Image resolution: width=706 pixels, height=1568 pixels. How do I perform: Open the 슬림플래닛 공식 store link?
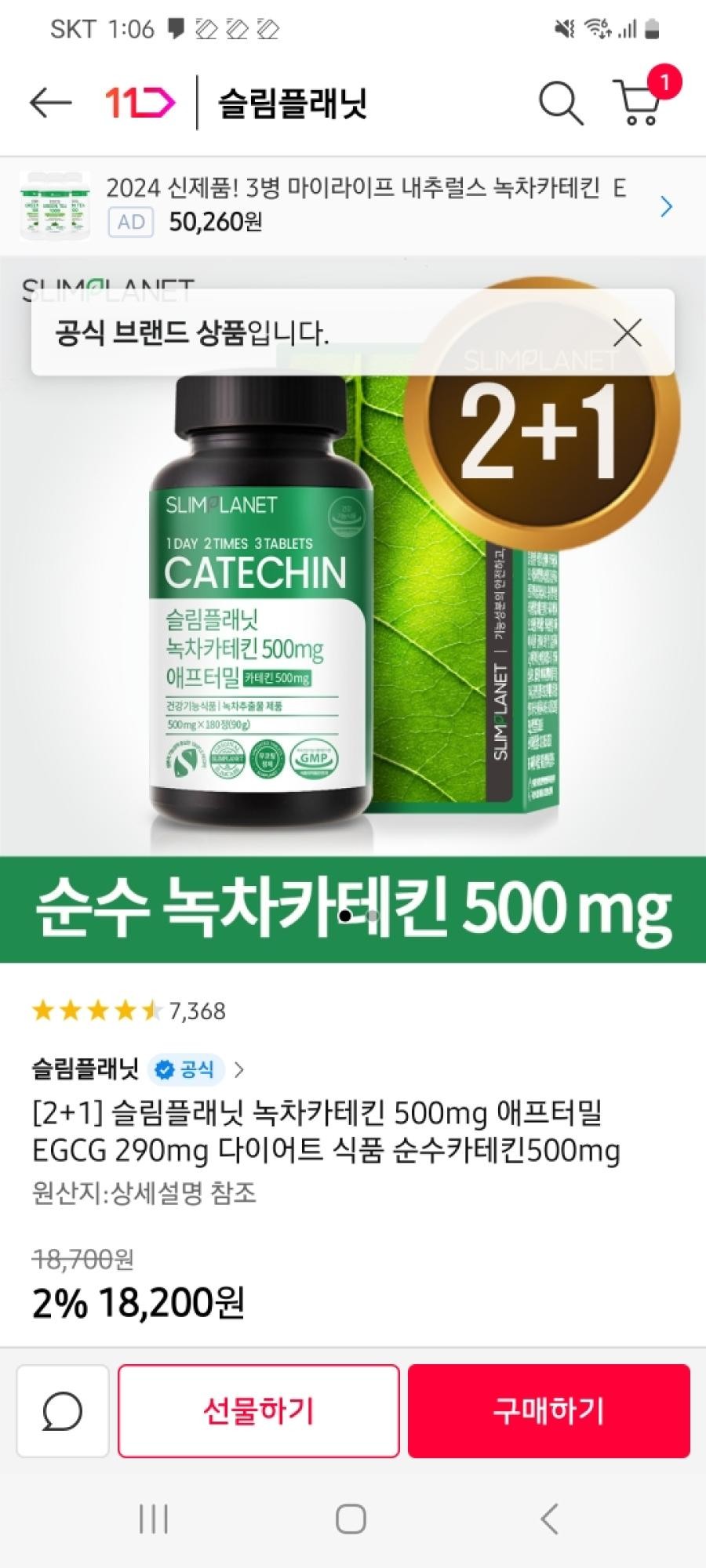[x=137, y=1069]
